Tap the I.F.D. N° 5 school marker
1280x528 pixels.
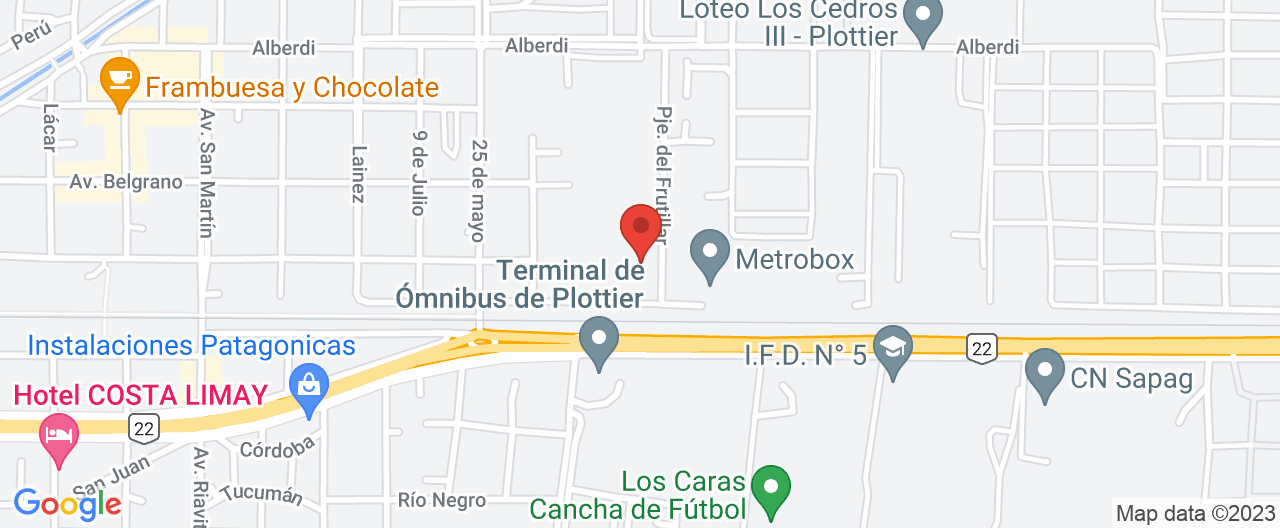[892, 350]
